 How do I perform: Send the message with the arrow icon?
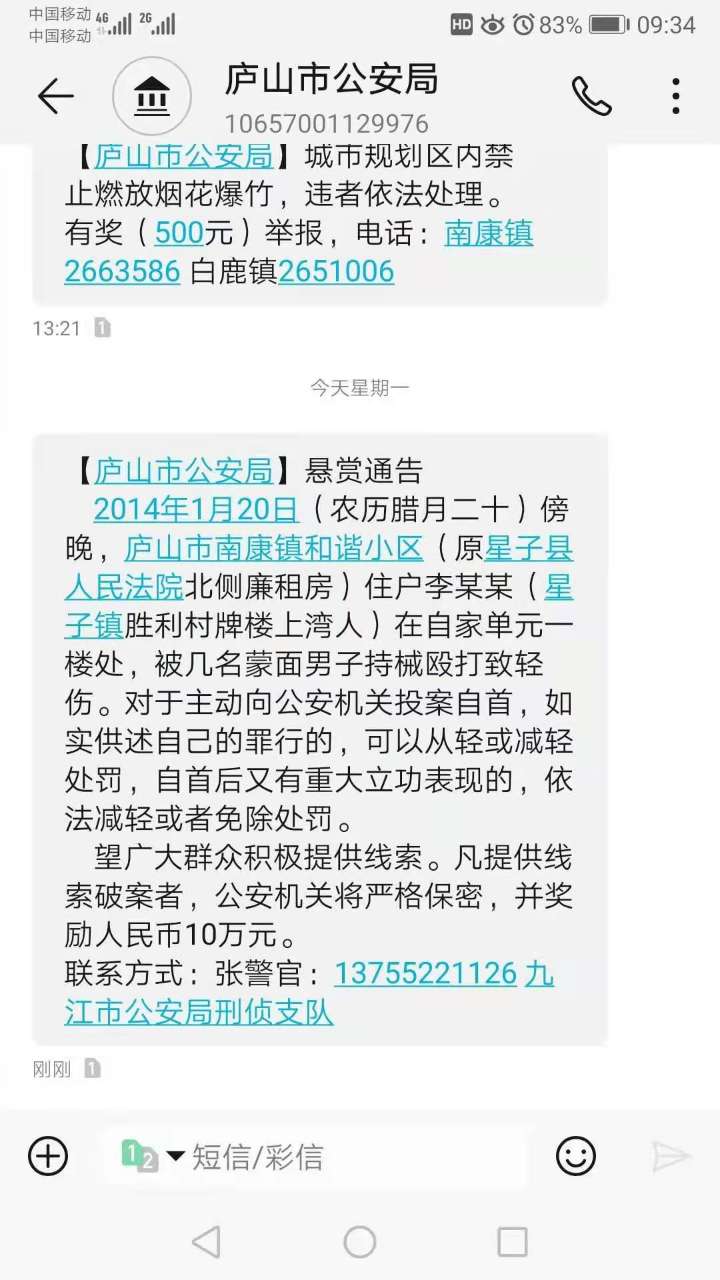(671, 1156)
